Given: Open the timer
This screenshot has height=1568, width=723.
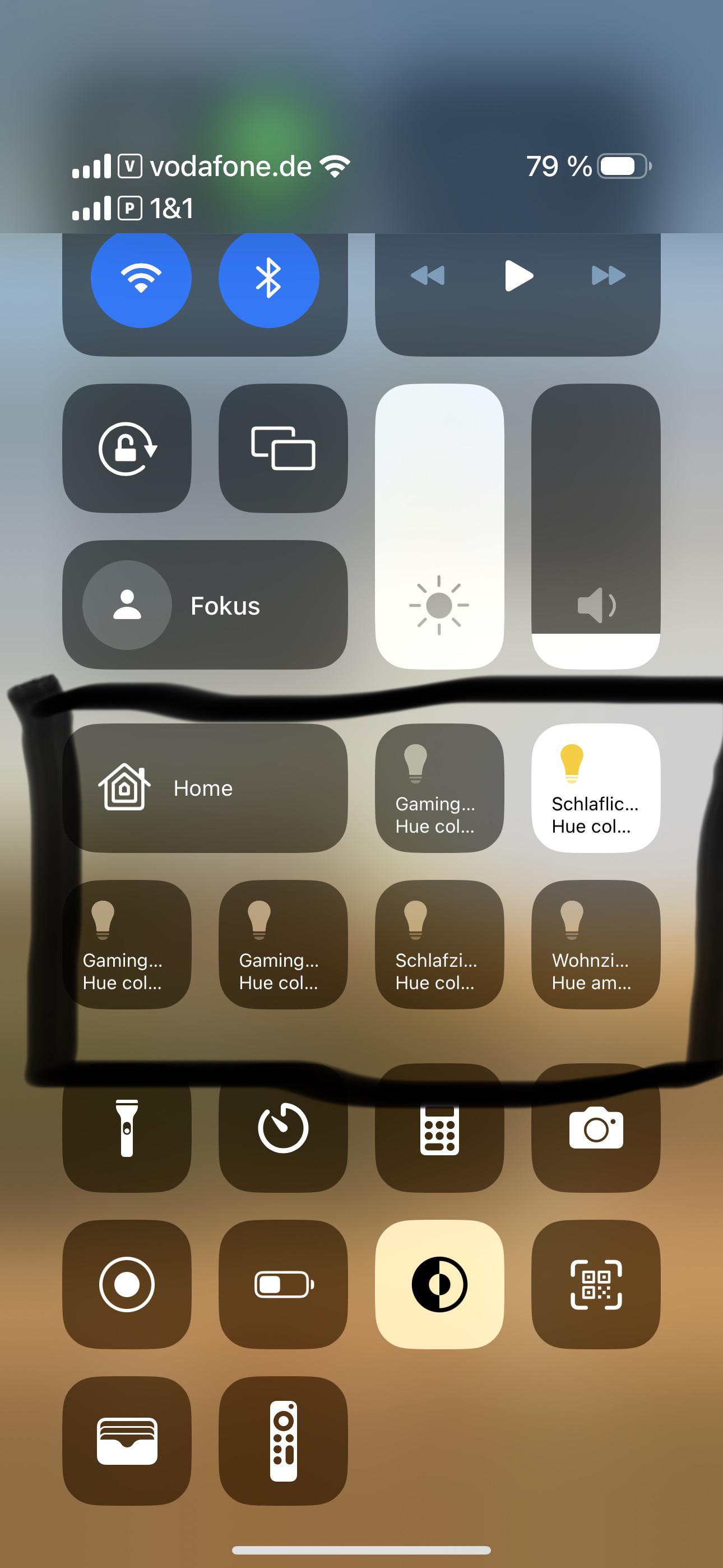Looking at the screenshot, I should [283, 1128].
